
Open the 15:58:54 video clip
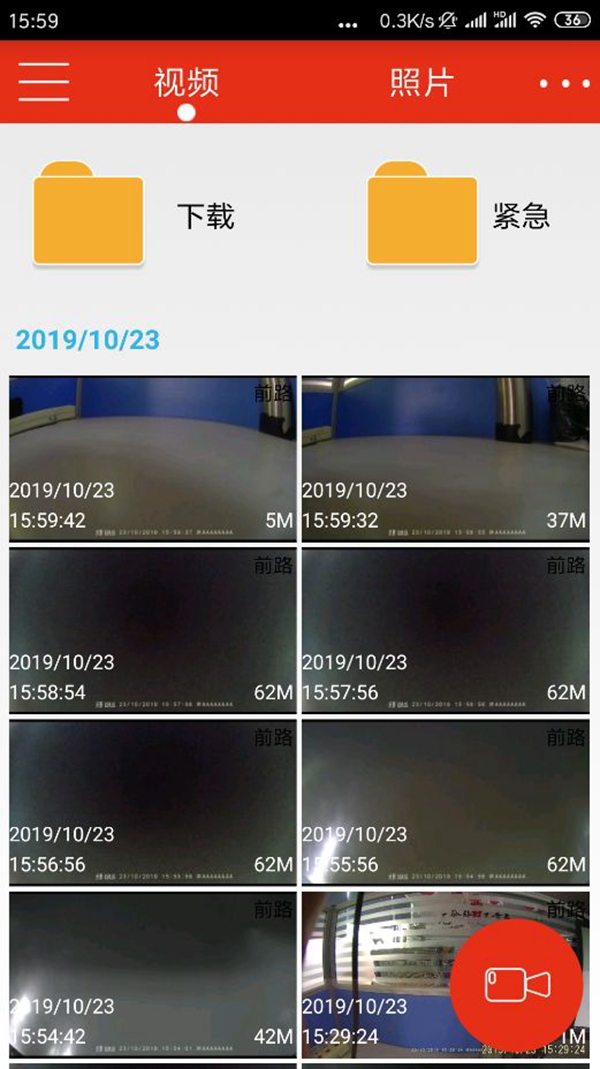(x=153, y=630)
